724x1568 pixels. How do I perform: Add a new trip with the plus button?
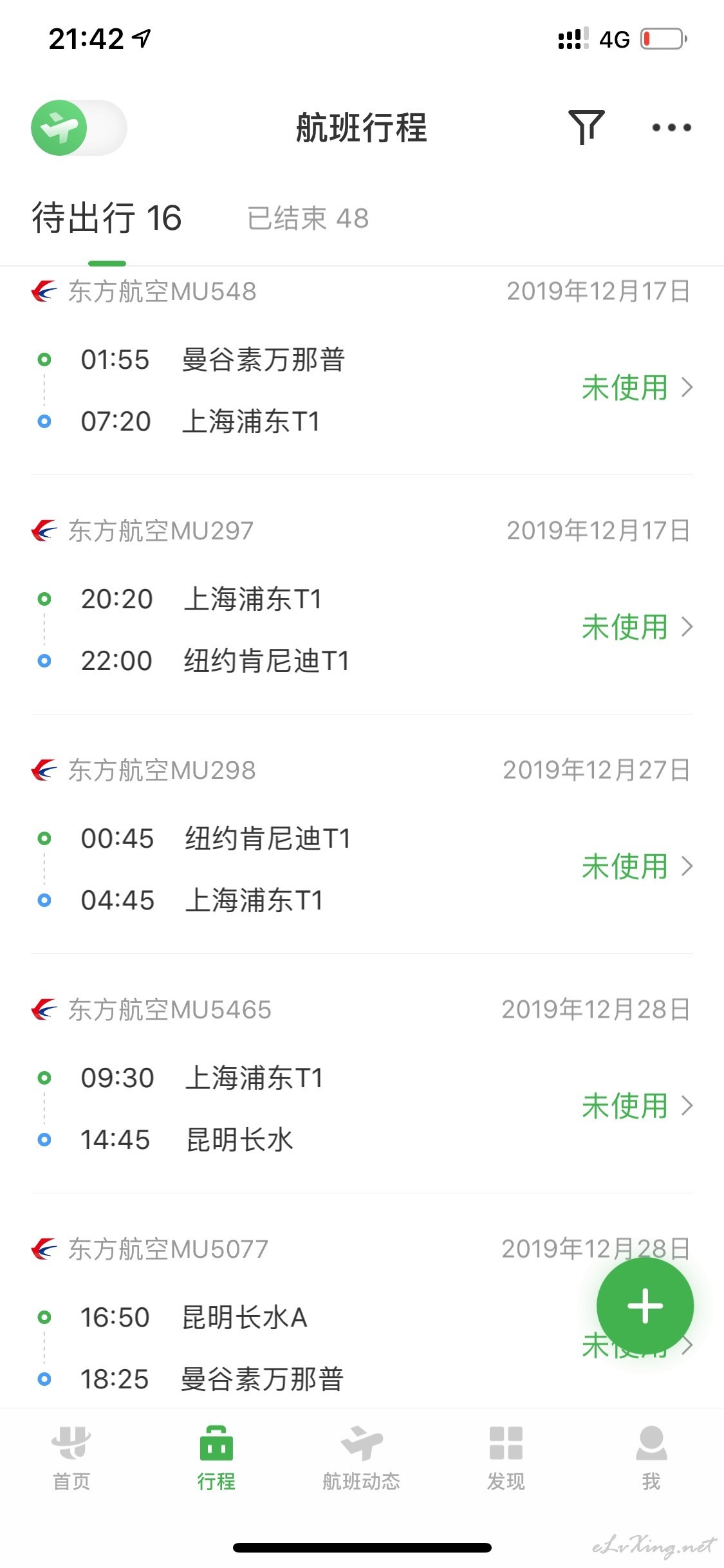[645, 1306]
